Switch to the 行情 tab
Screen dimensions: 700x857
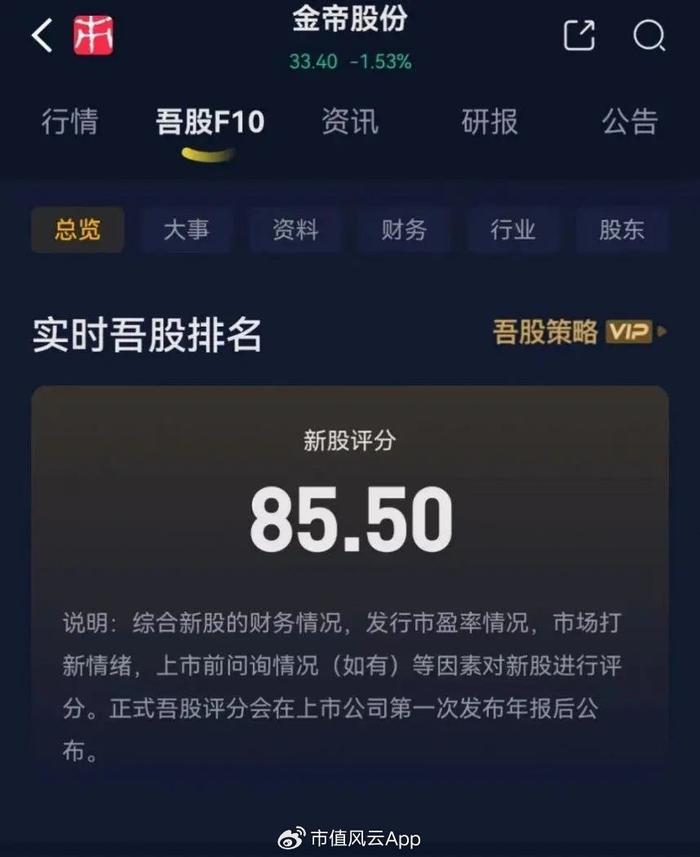click(70, 122)
